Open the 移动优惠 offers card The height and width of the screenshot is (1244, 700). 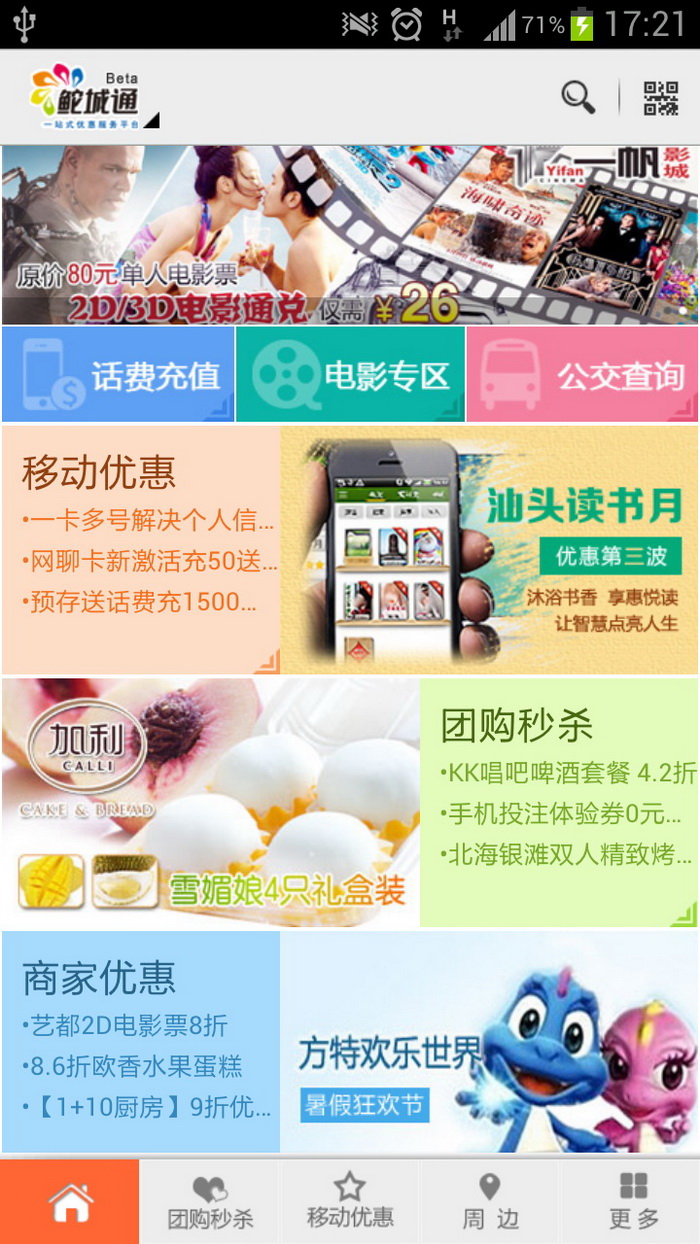click(x=141, y=549)
